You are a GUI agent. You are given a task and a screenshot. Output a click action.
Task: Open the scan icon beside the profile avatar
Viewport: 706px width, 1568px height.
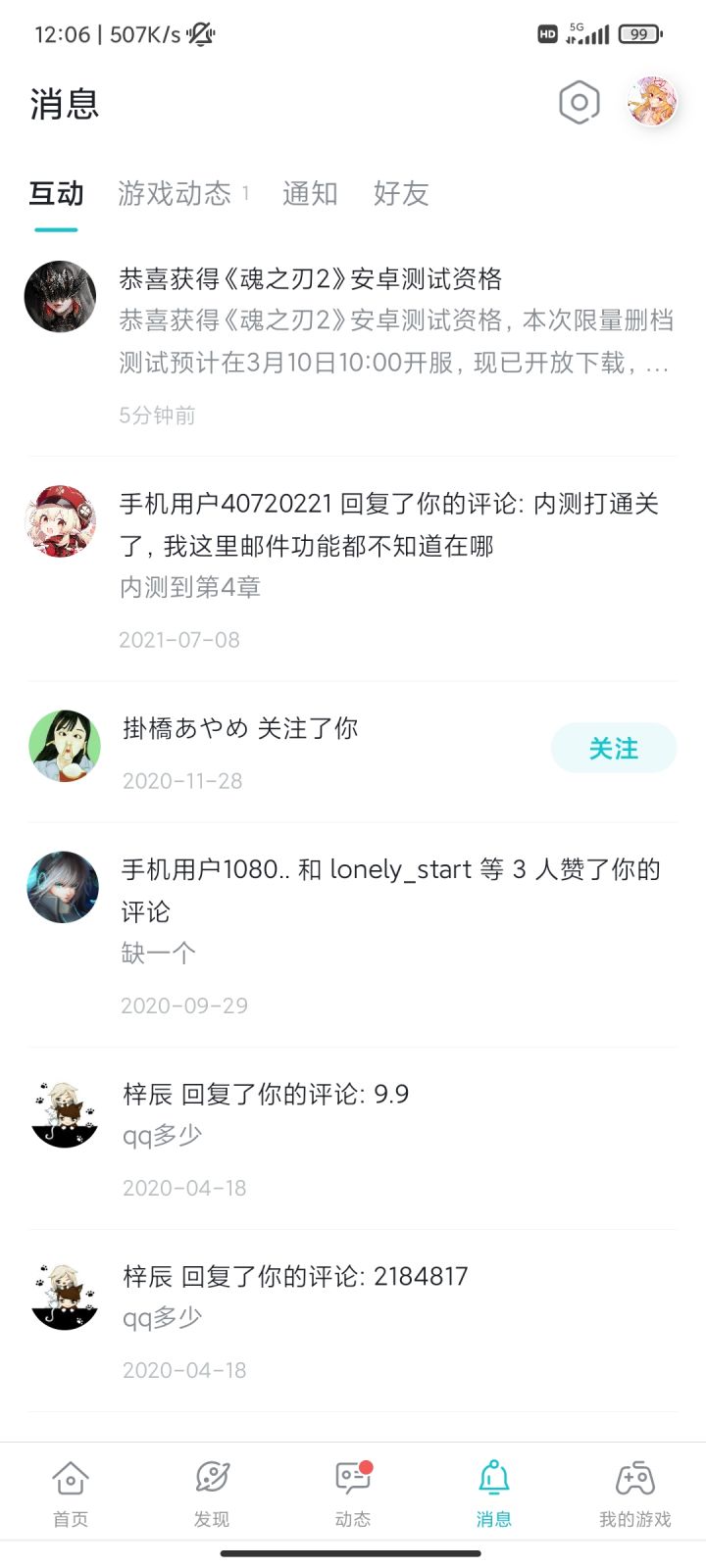[579, 101]
